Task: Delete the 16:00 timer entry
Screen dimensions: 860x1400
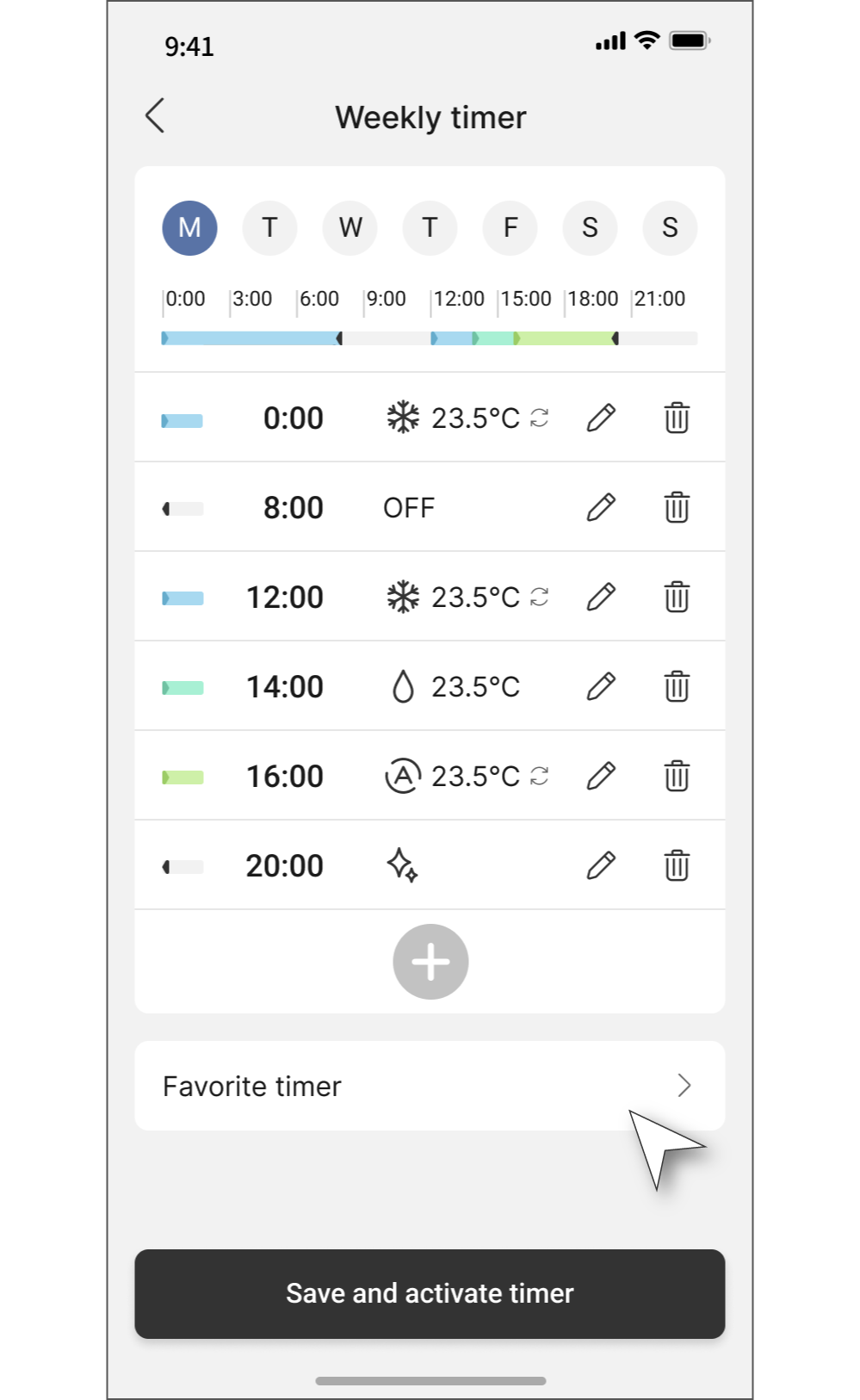Action: 677,777
